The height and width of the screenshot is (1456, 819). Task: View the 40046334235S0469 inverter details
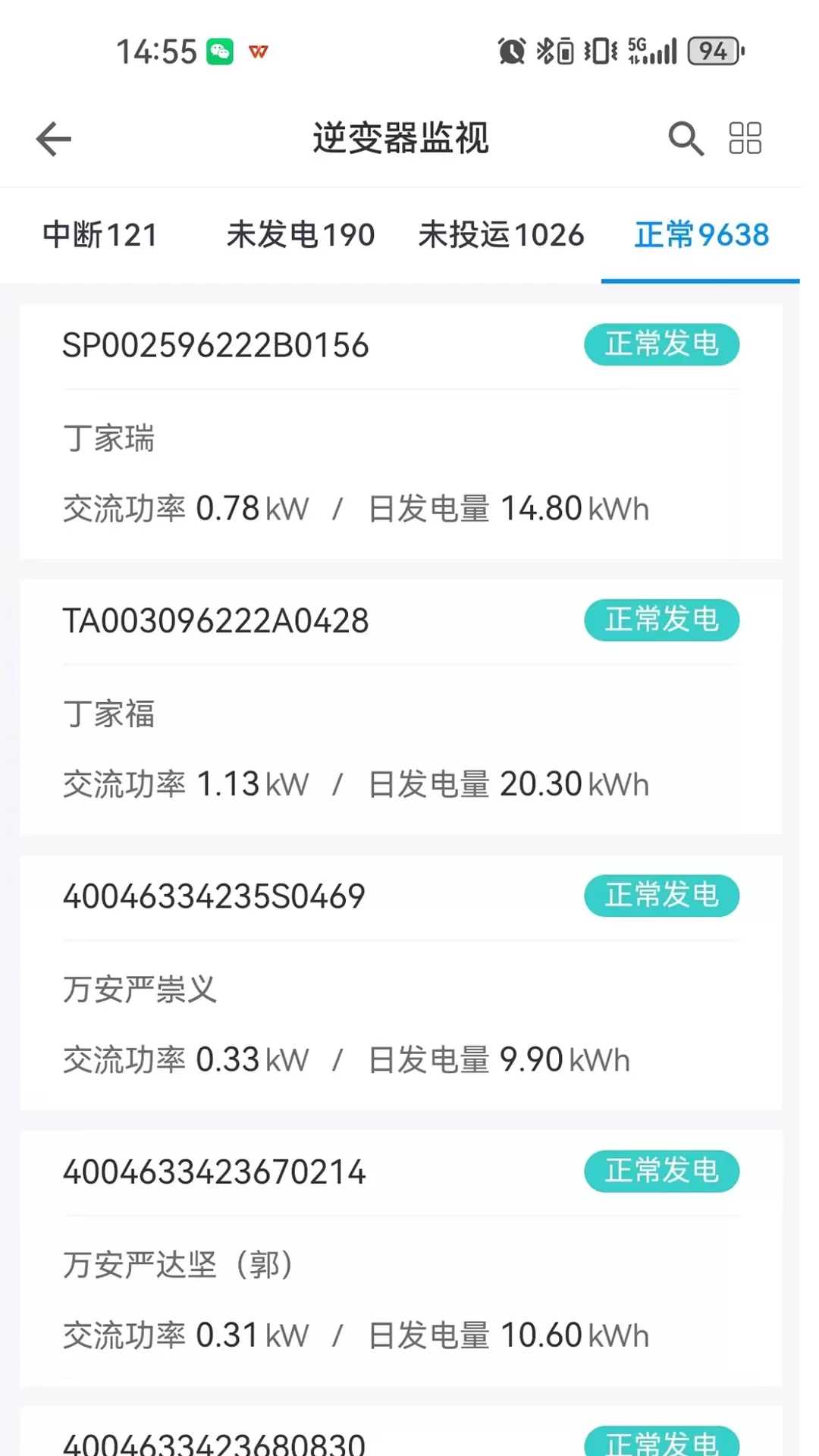[x=401, y=983]
